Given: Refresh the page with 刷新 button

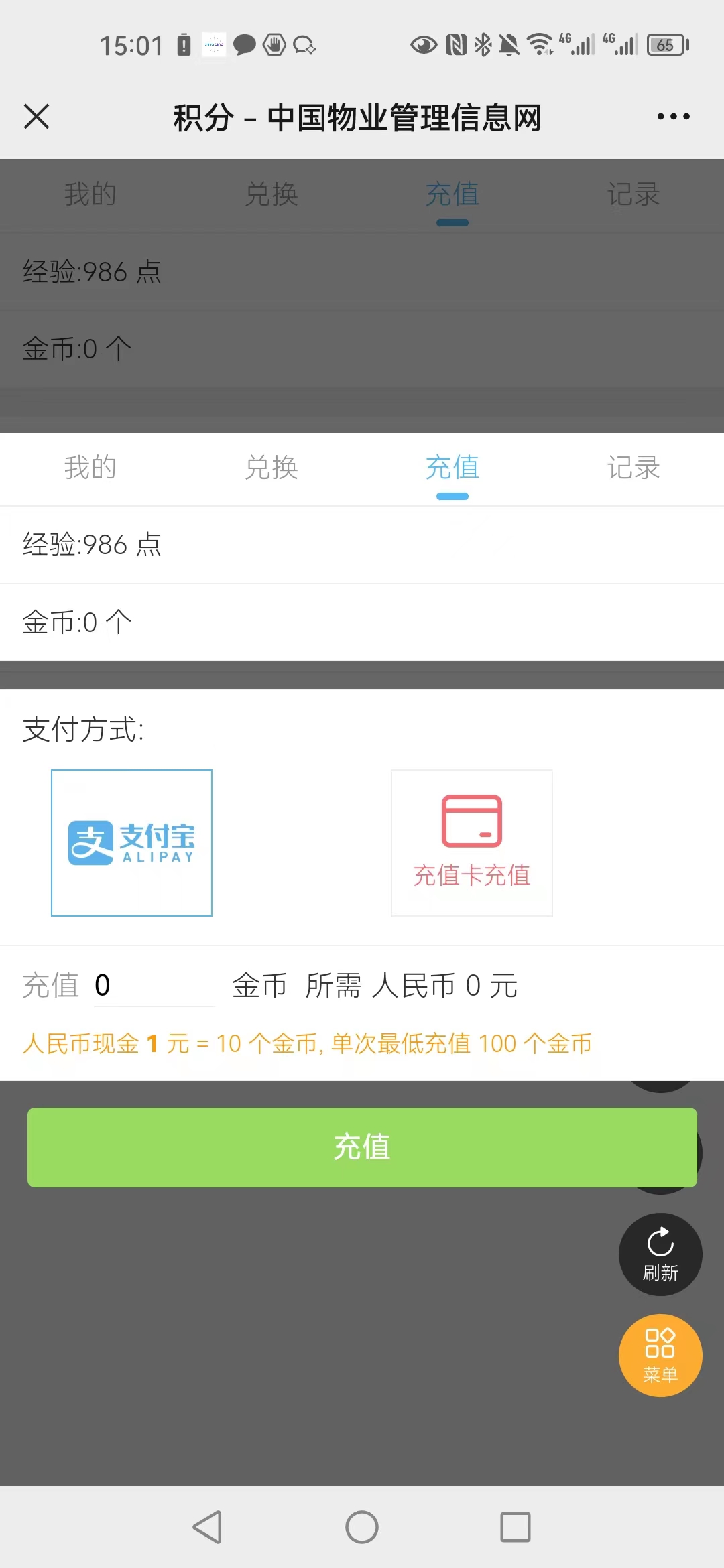Looking at the screenshot, I should coord(660,1254).
